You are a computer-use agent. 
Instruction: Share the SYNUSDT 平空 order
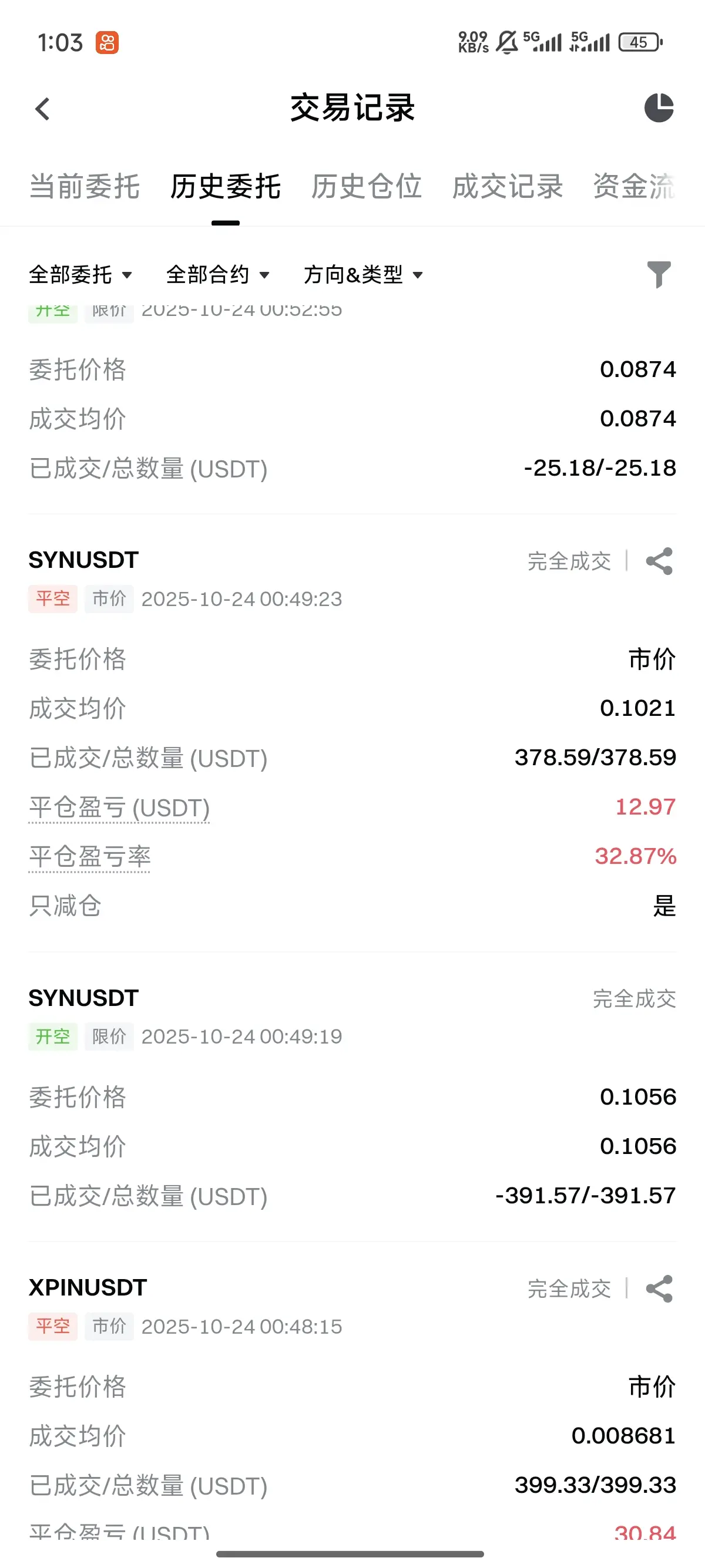pyautogui.click(x=659, y=561)
